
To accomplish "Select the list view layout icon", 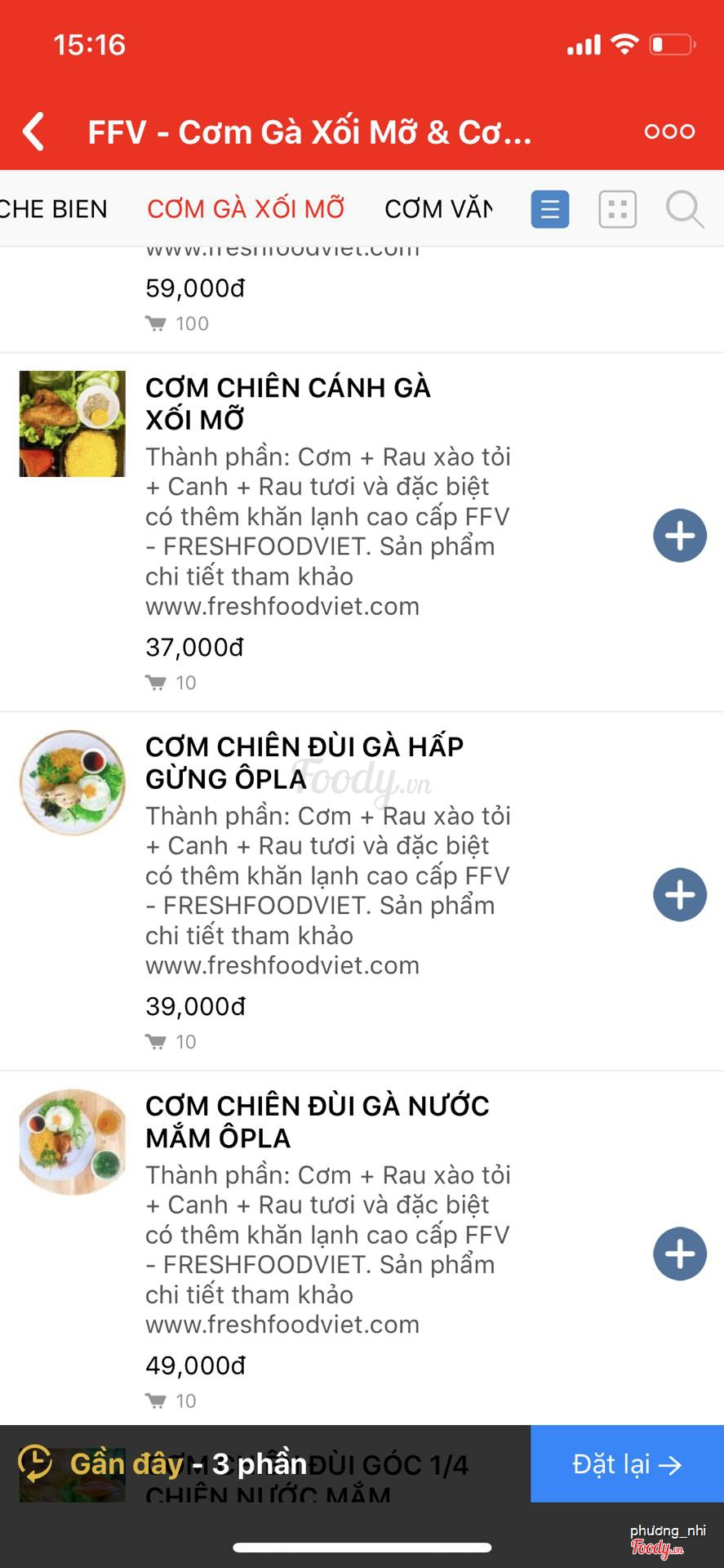I will (x=550, y=209).
